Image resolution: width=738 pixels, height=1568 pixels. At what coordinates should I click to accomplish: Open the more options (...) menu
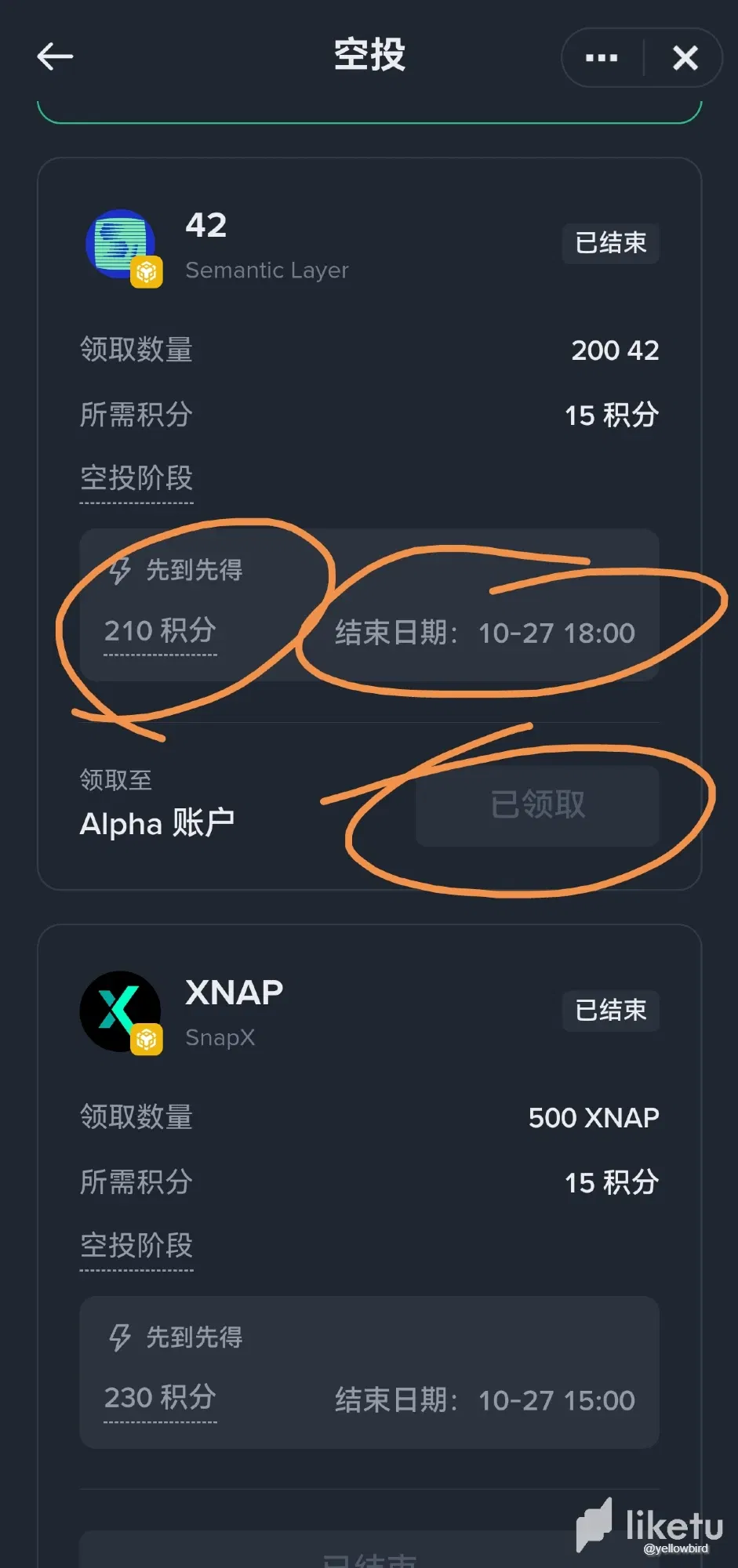tap(599, 57)
